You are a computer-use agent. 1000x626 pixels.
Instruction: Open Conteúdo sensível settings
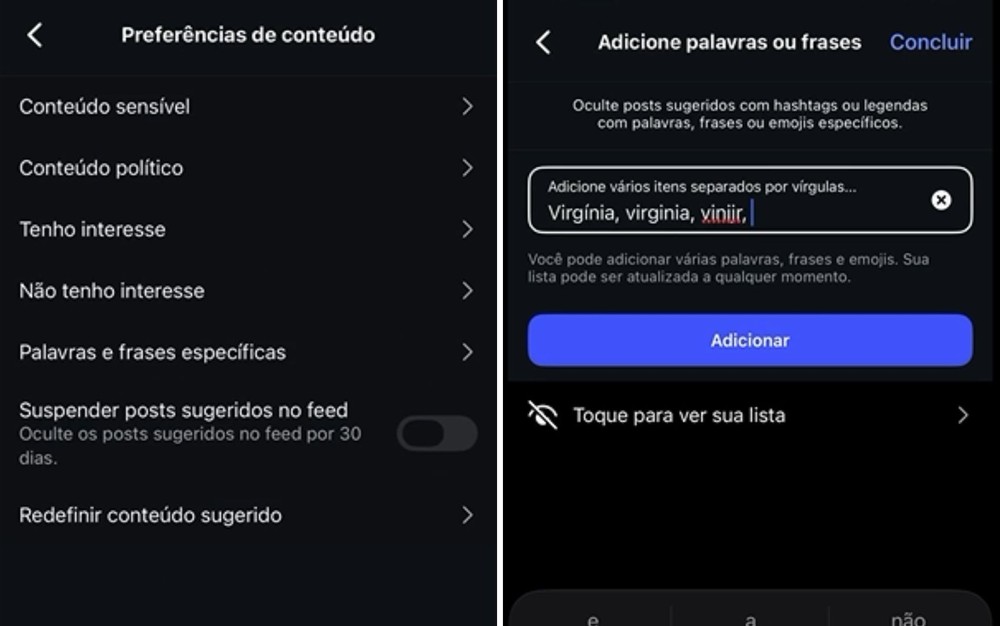[246, 106]
